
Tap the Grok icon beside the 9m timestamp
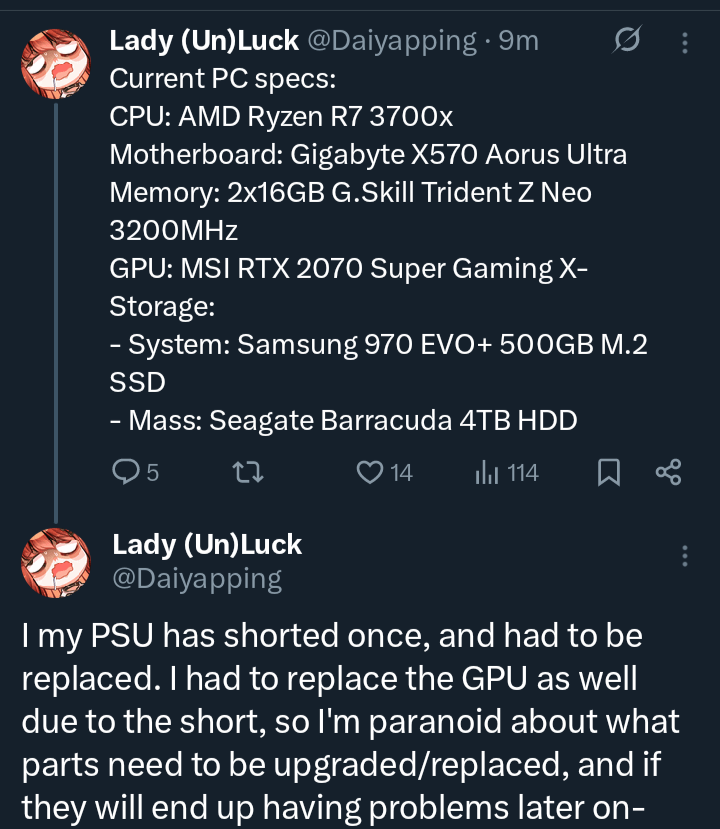(628, 41)
